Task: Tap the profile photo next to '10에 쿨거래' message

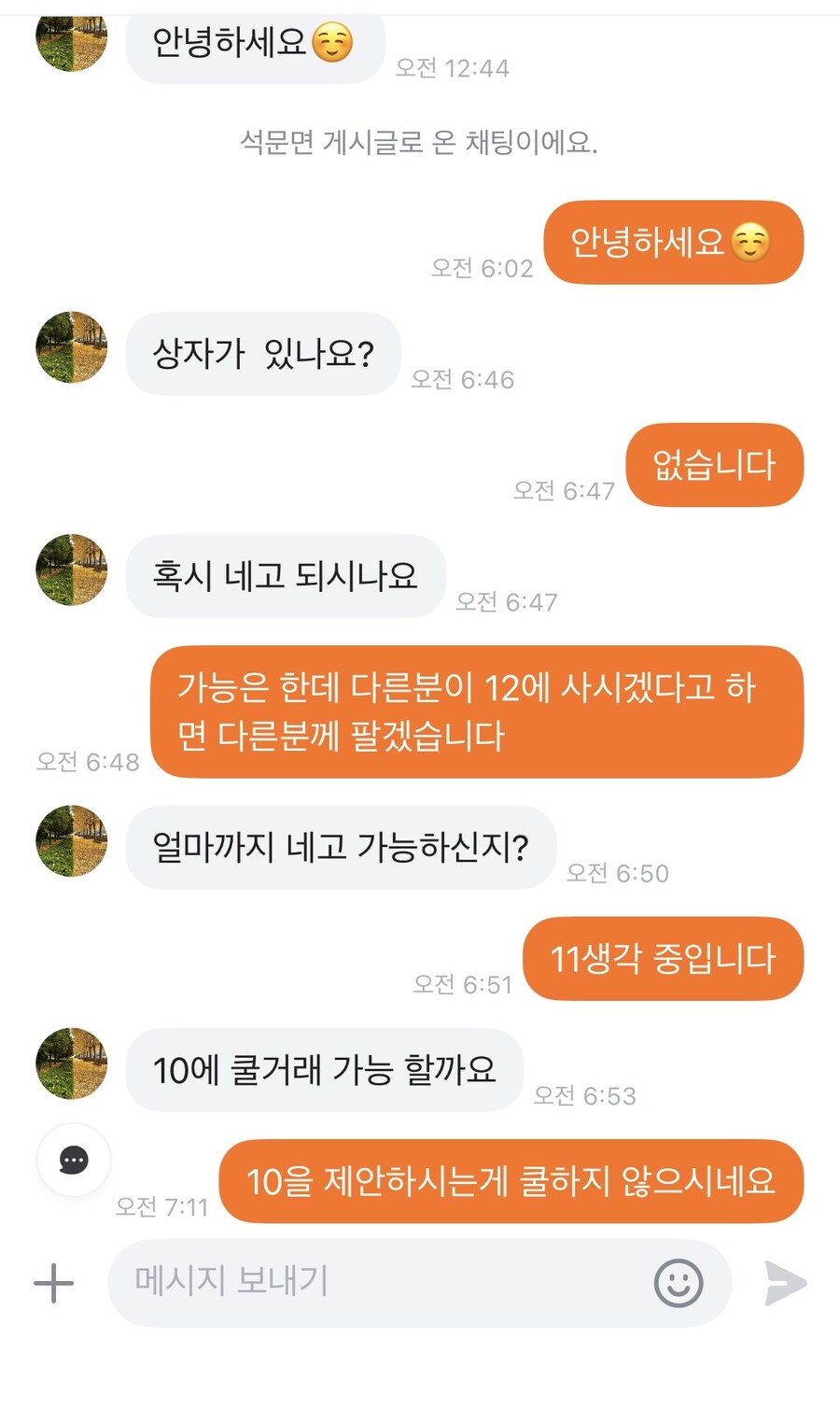Action: [70, 1063]
